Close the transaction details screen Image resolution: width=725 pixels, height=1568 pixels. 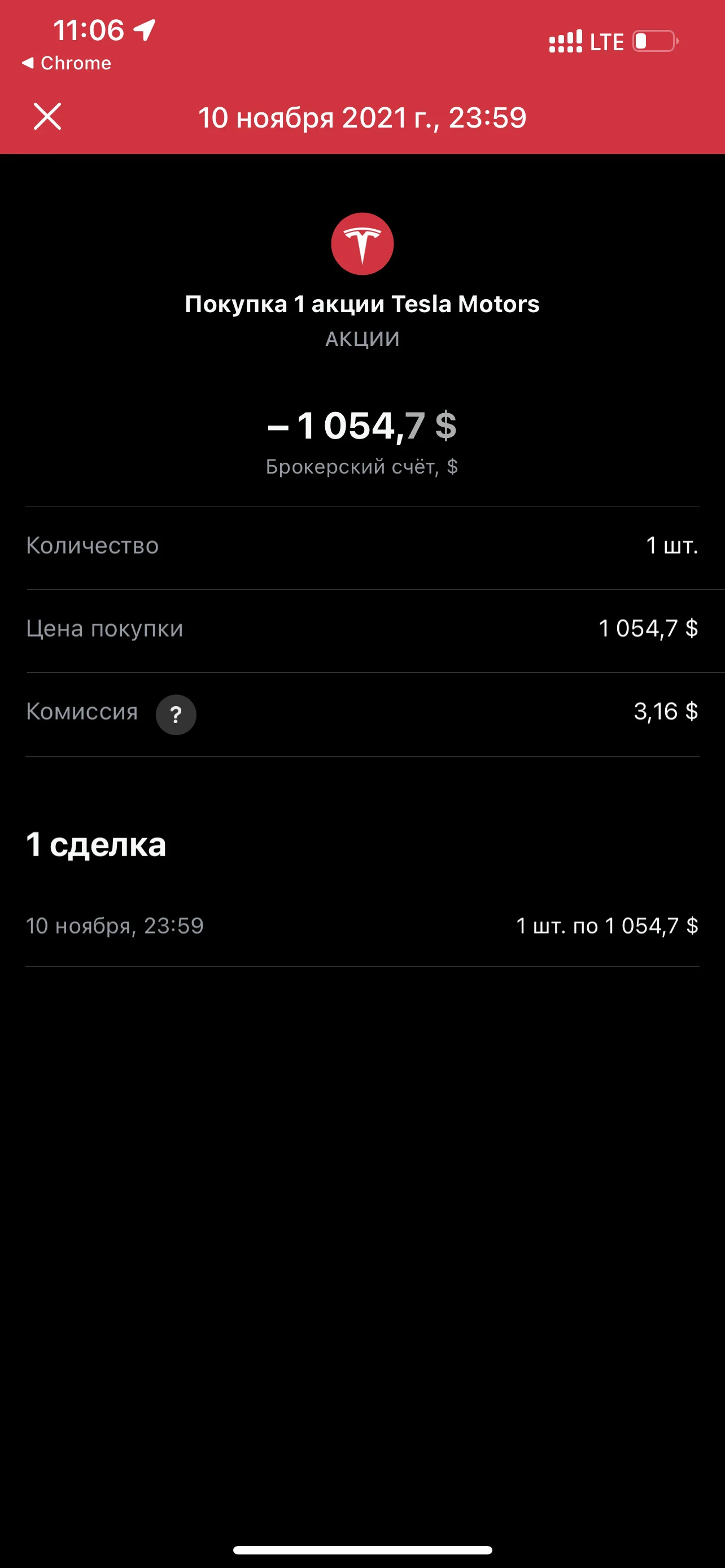(47, 116)
